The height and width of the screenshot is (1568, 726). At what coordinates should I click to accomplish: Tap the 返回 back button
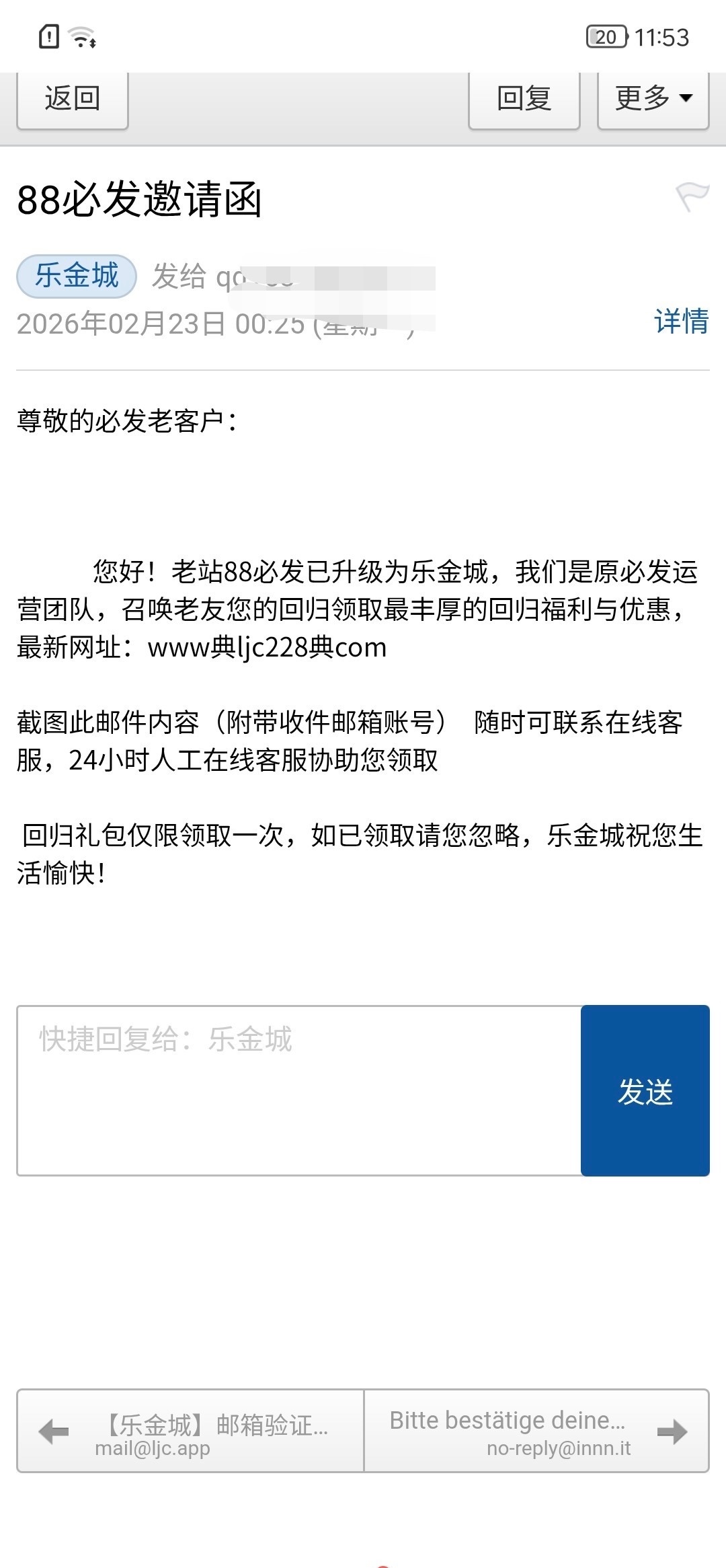(x=73, y=100)
